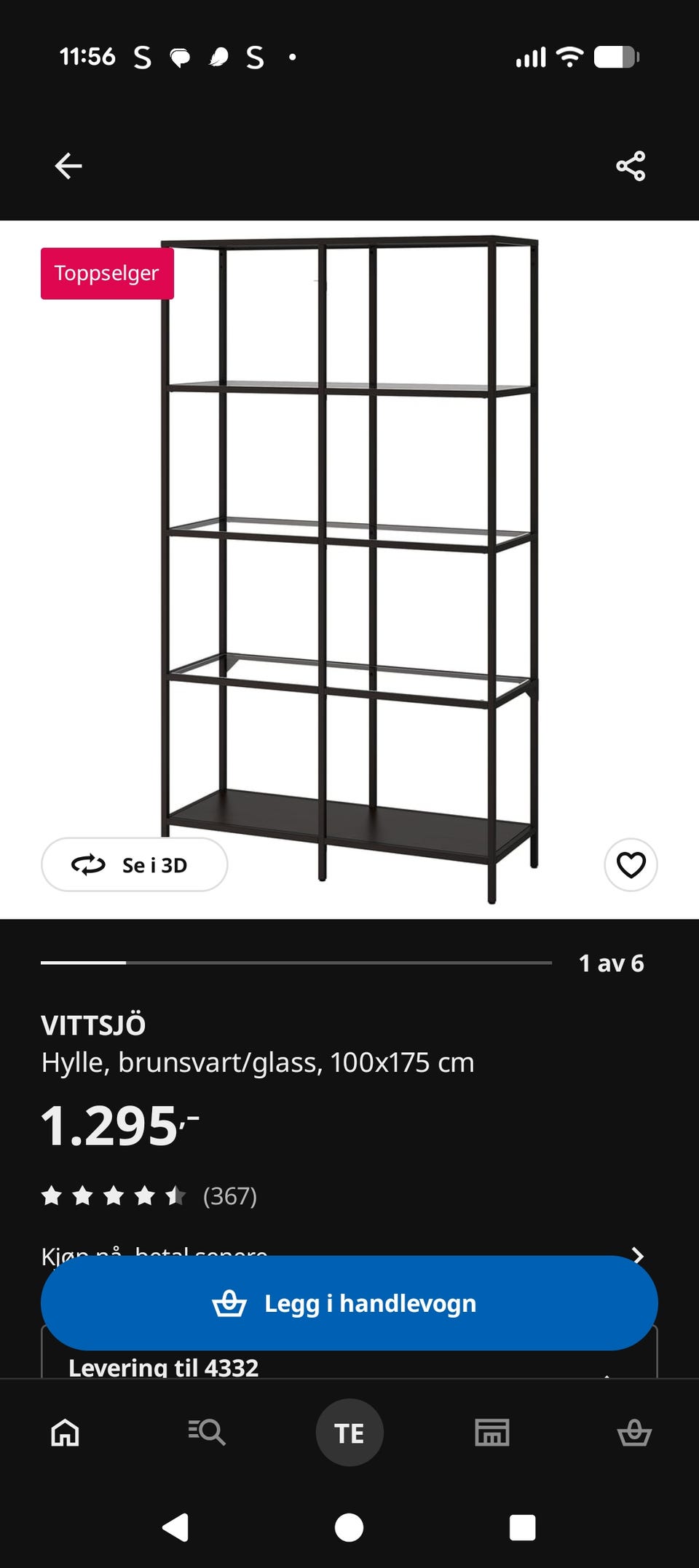Open the VITTSJÖ shelf product image
Viewport: 699px width, 1568px height.
pos(349,569)
